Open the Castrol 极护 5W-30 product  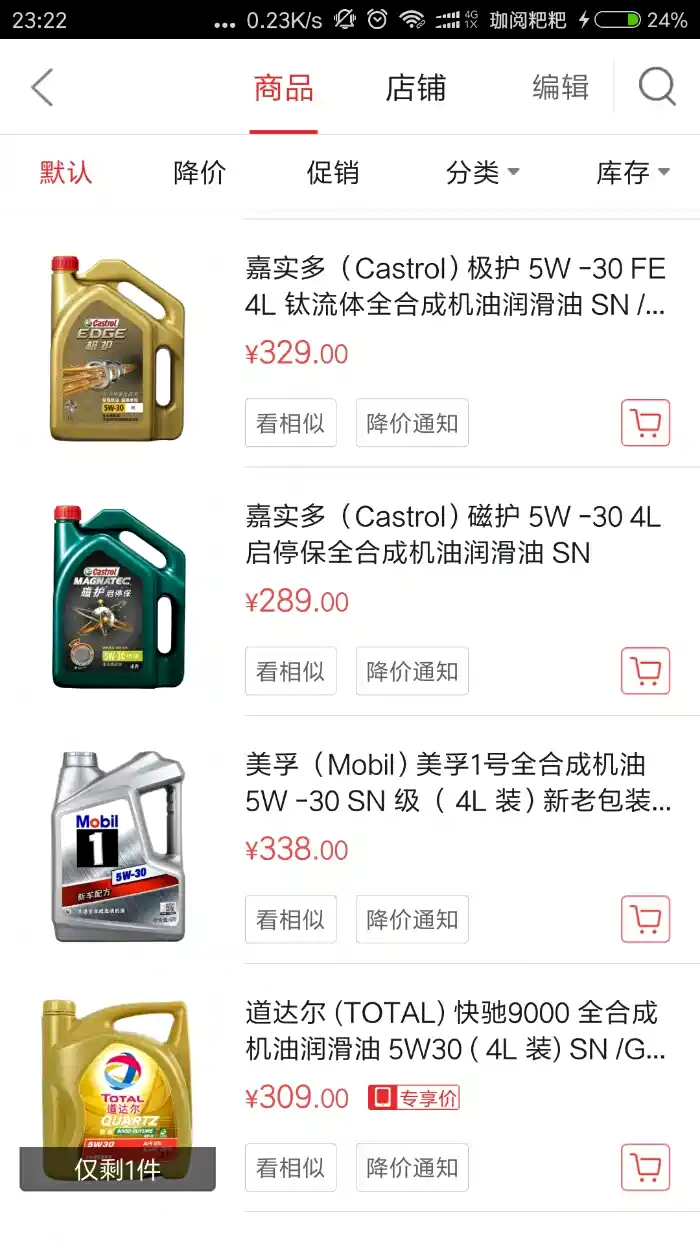click(455, 286)
